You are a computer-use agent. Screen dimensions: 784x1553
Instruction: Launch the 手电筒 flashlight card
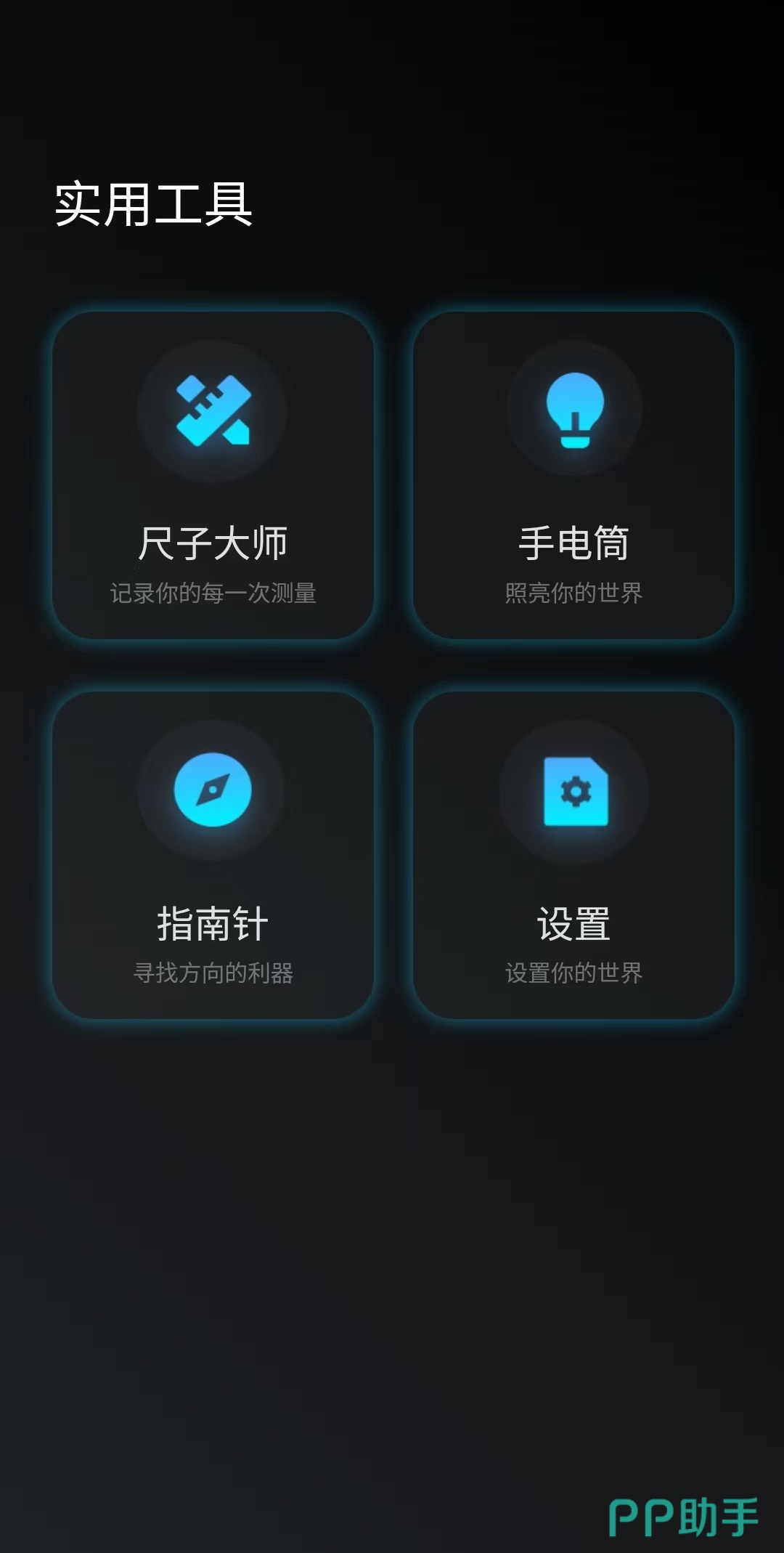pos(573,476)
